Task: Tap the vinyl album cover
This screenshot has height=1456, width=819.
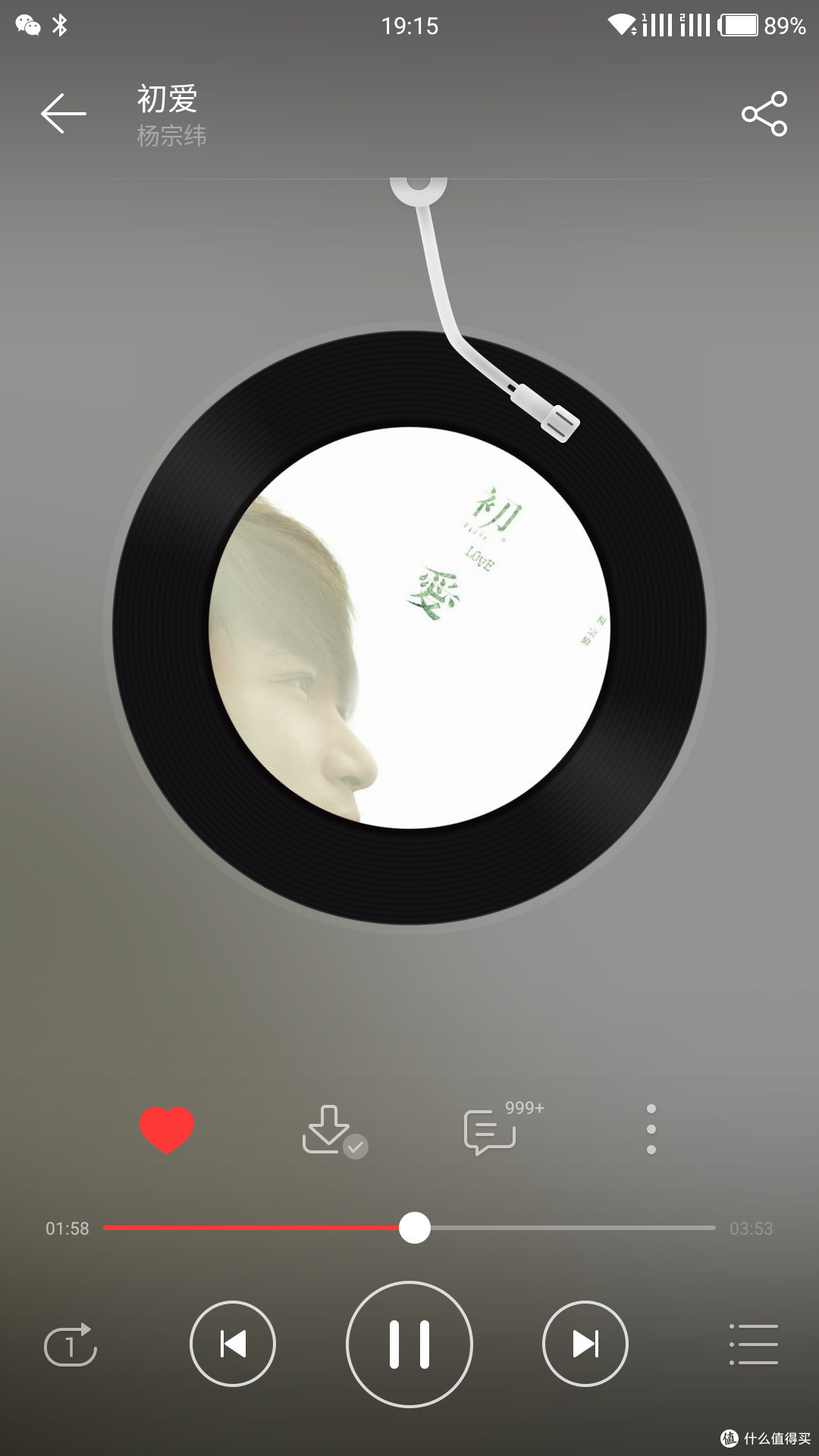Action: (x=409, y=628)
